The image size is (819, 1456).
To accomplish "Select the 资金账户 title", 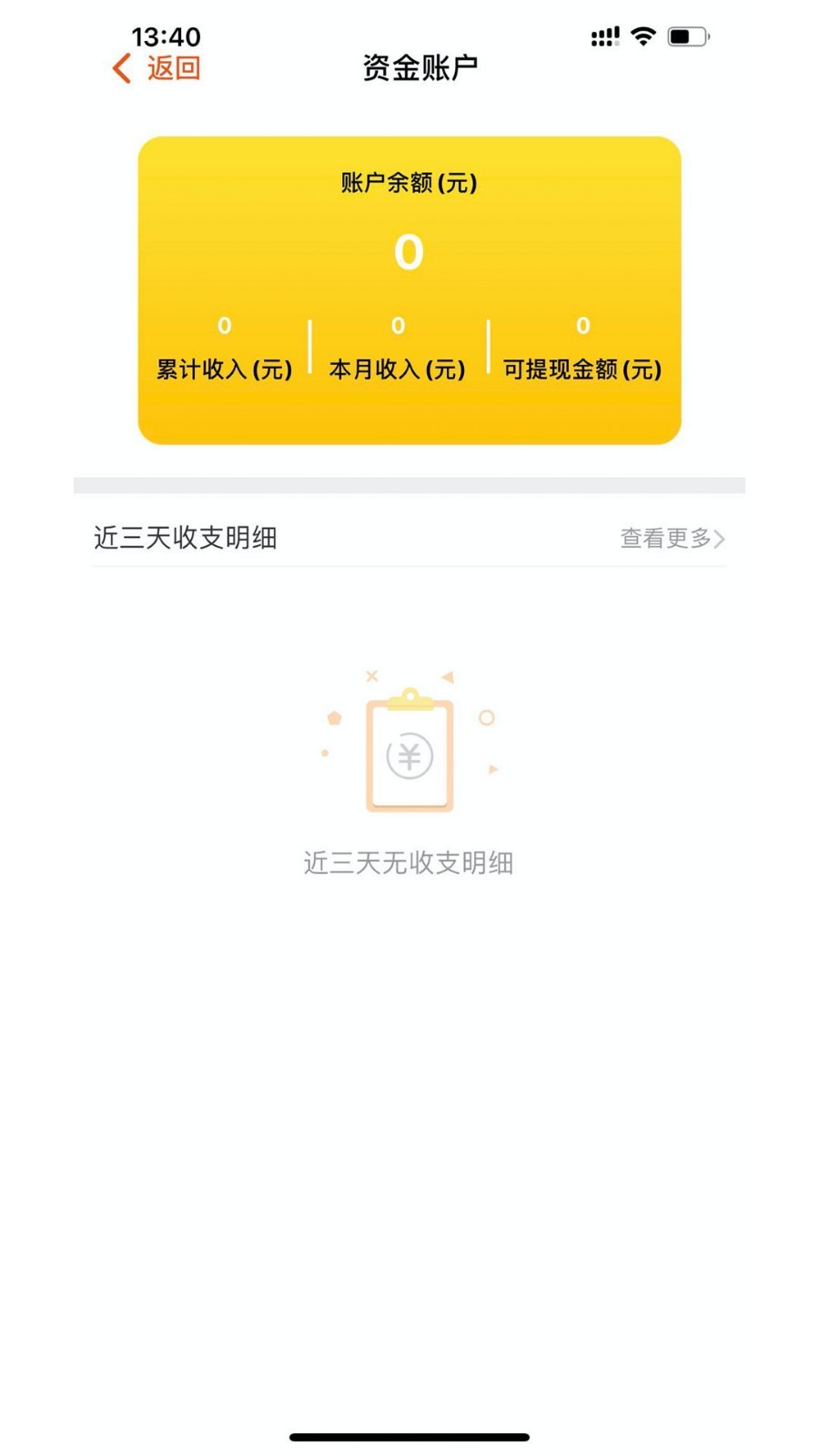I will [x=420, y=66].
